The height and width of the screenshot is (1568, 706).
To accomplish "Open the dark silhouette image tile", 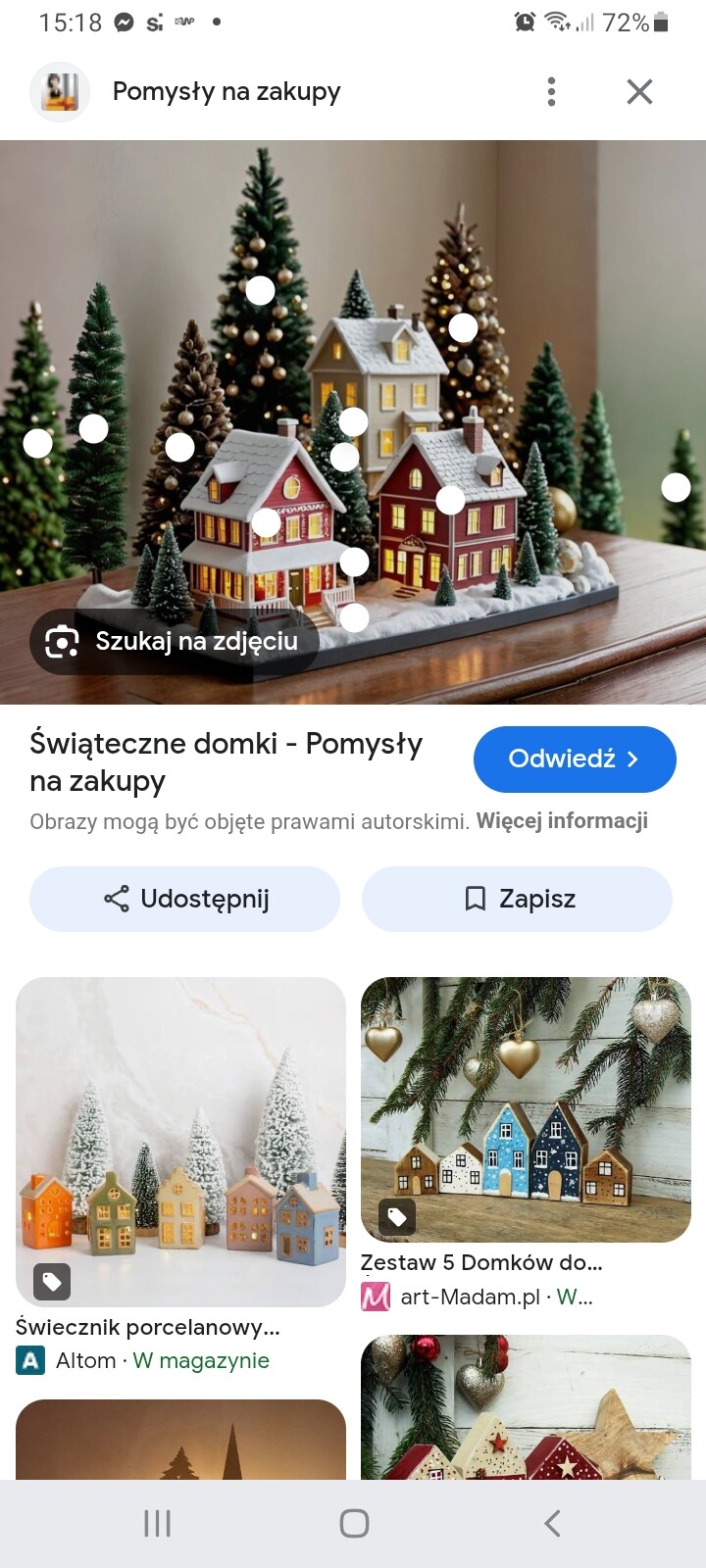I will click(x=180, y=1439).
